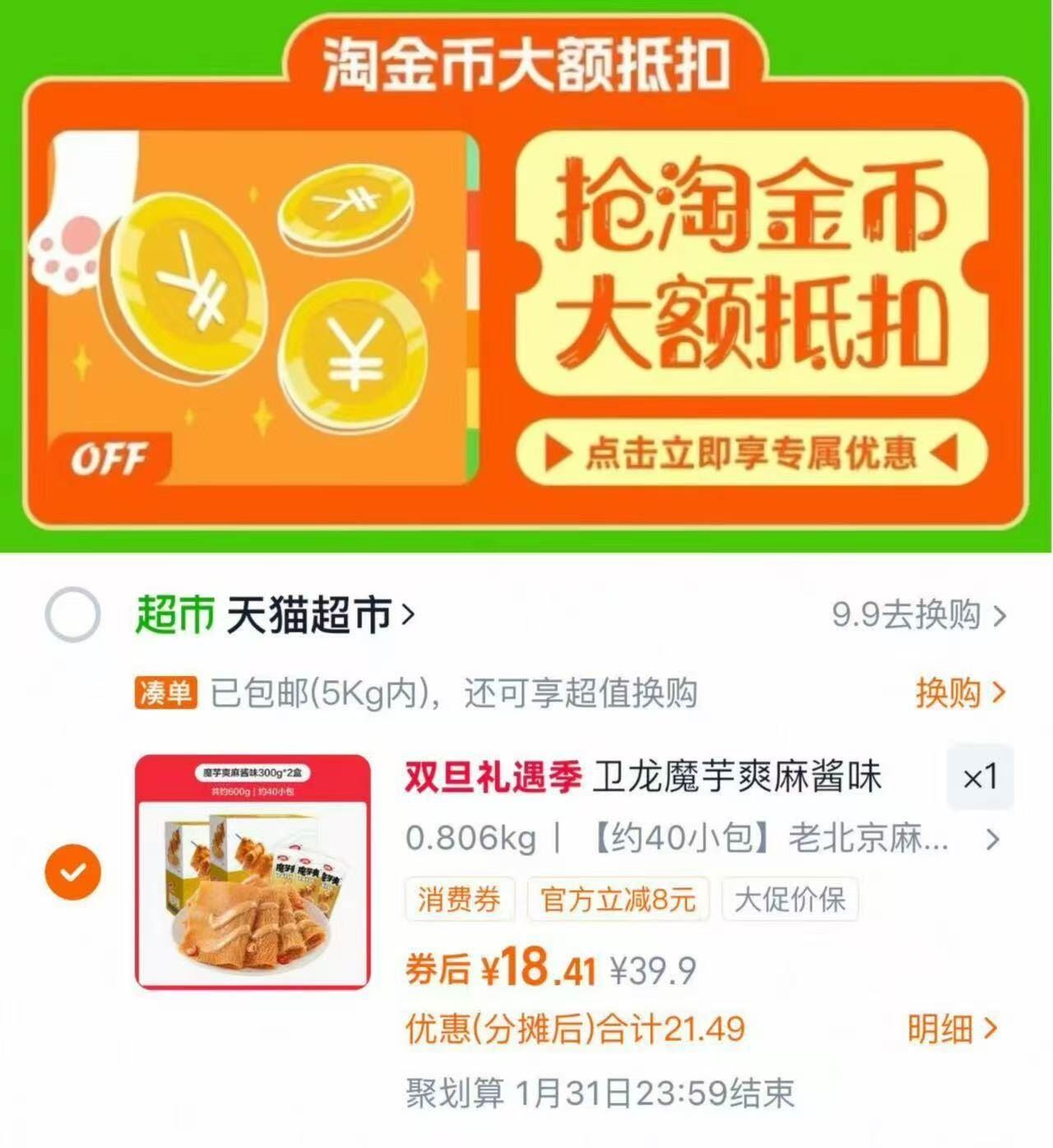Click the OFF coupon badge on the banner
This screenshot has height=1148, width=1053.
coord(111,456)
